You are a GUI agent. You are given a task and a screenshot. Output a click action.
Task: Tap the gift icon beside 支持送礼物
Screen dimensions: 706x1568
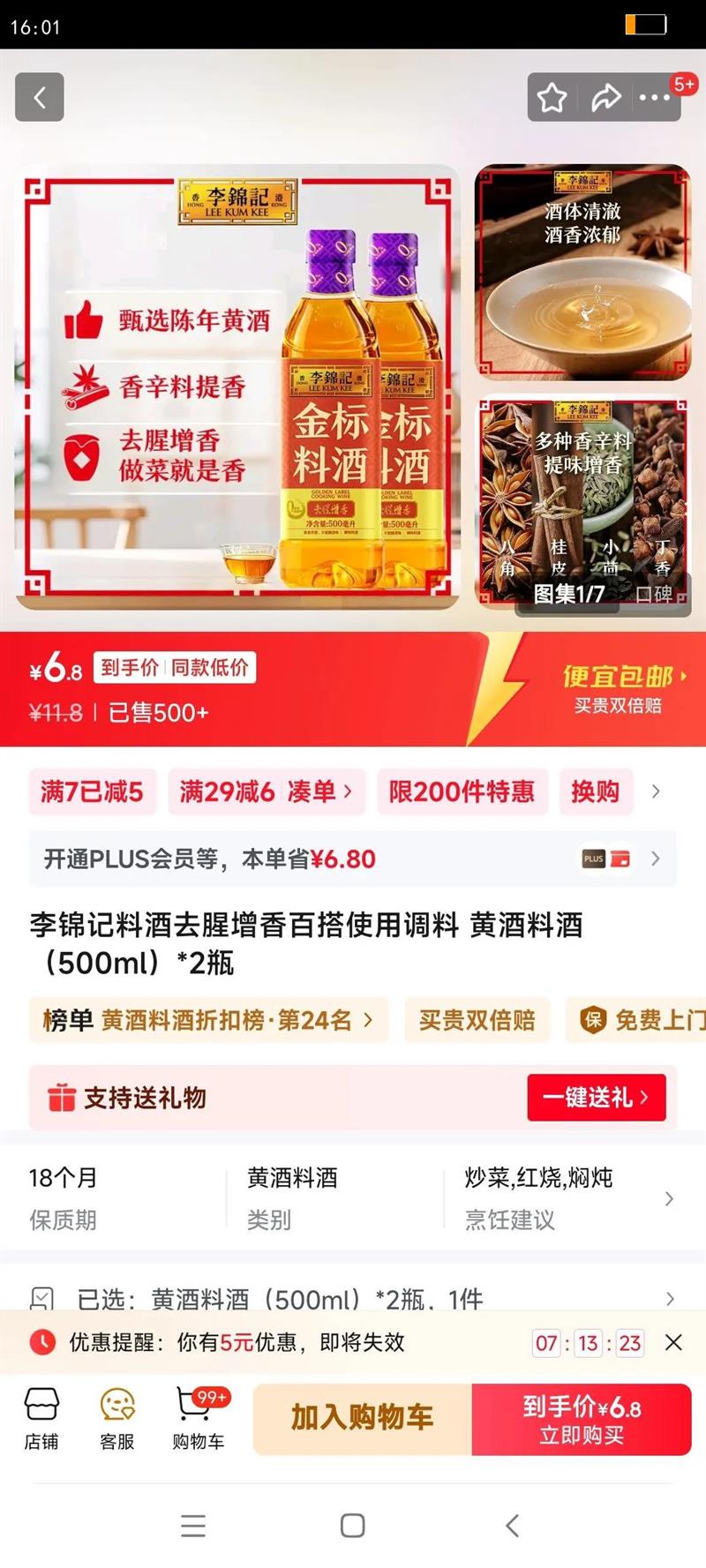(63, 1097)
